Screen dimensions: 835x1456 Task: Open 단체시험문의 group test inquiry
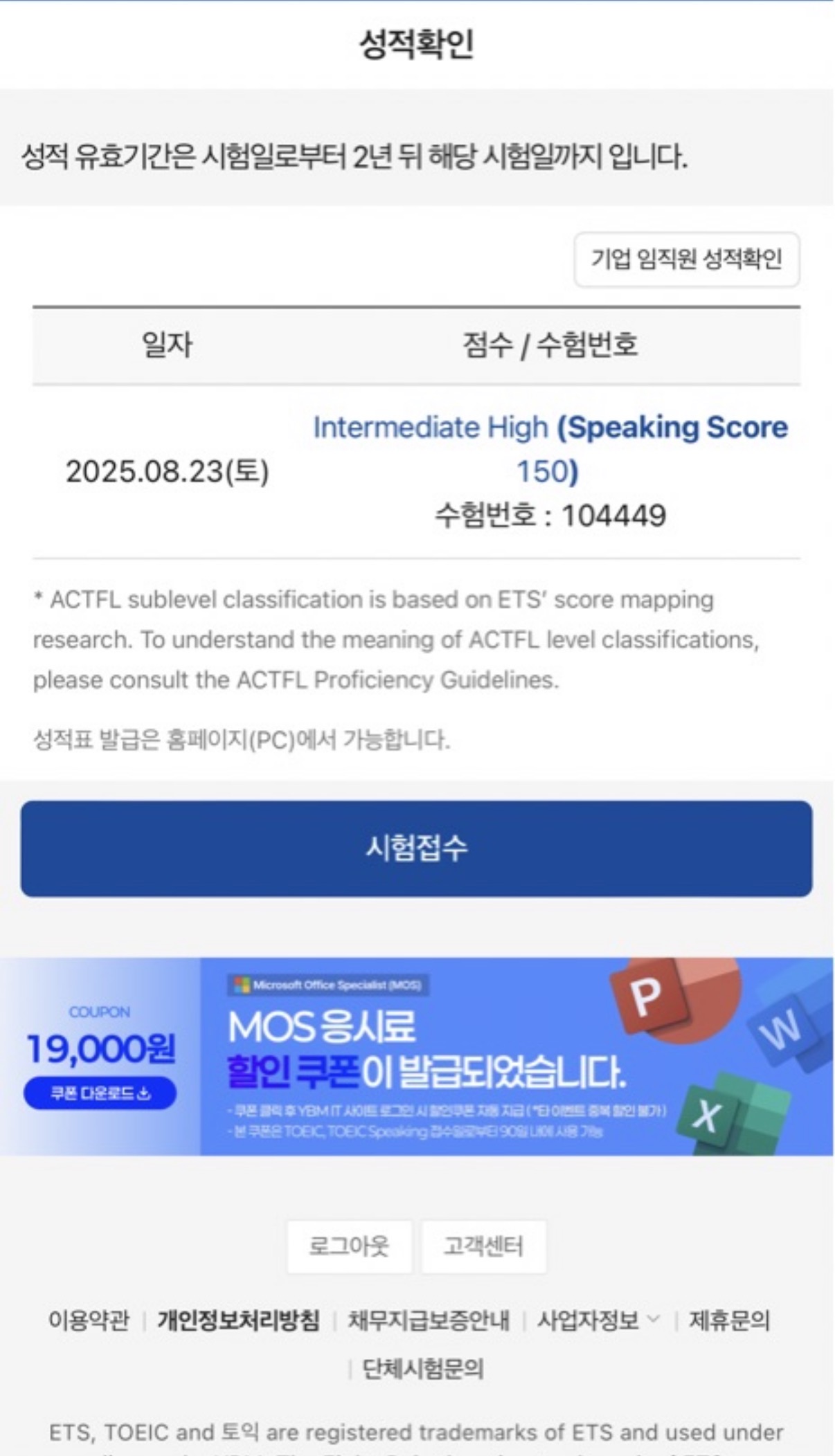[423, 1368]
